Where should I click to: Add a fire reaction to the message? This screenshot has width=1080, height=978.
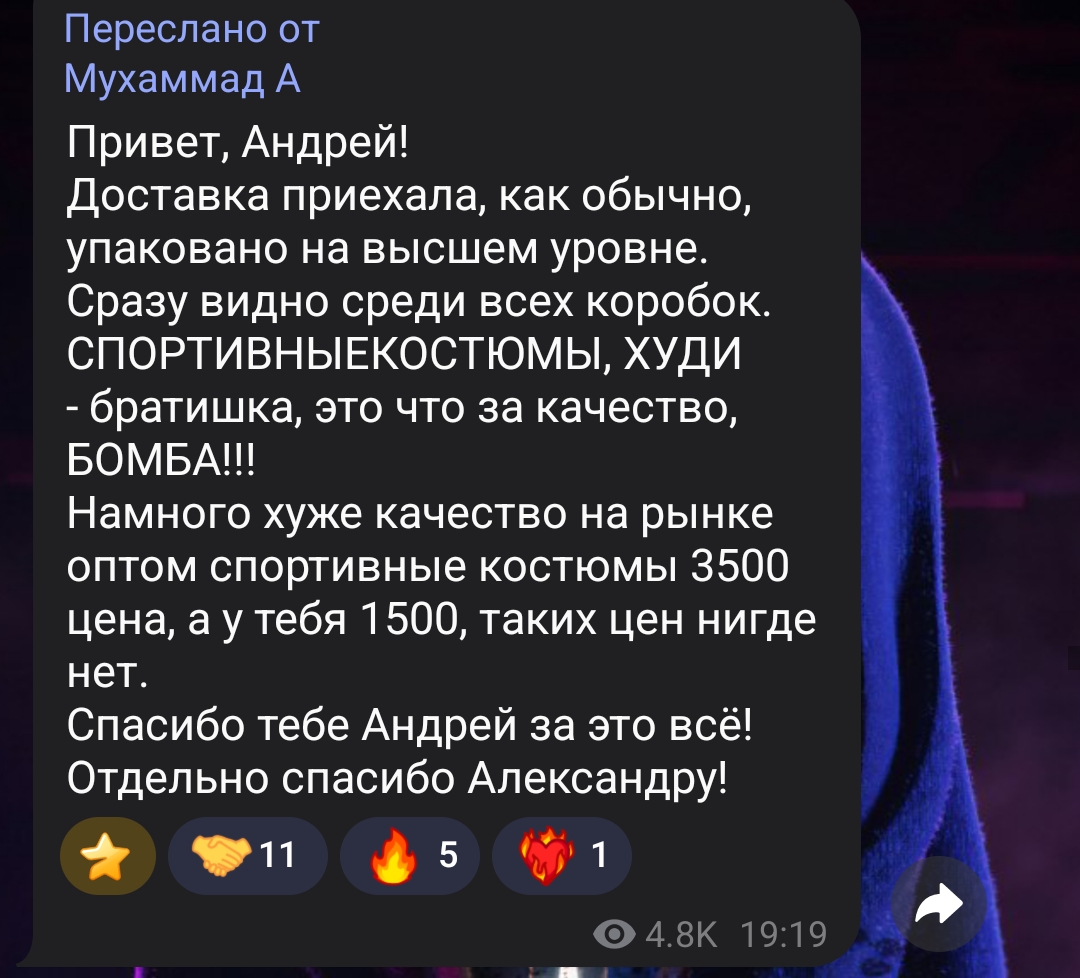pos(409,856)
